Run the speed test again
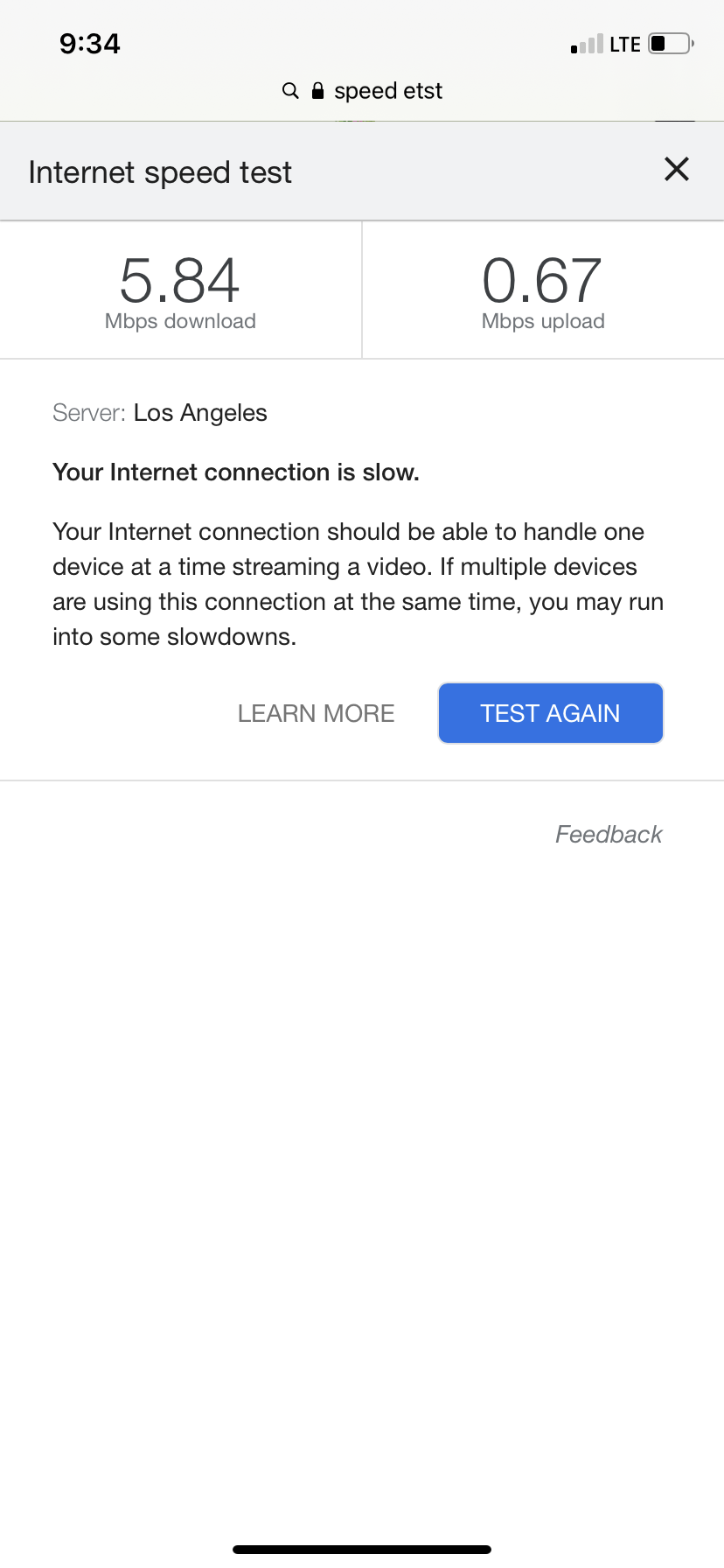724x1568 pixels. click(x=550, y=713)
